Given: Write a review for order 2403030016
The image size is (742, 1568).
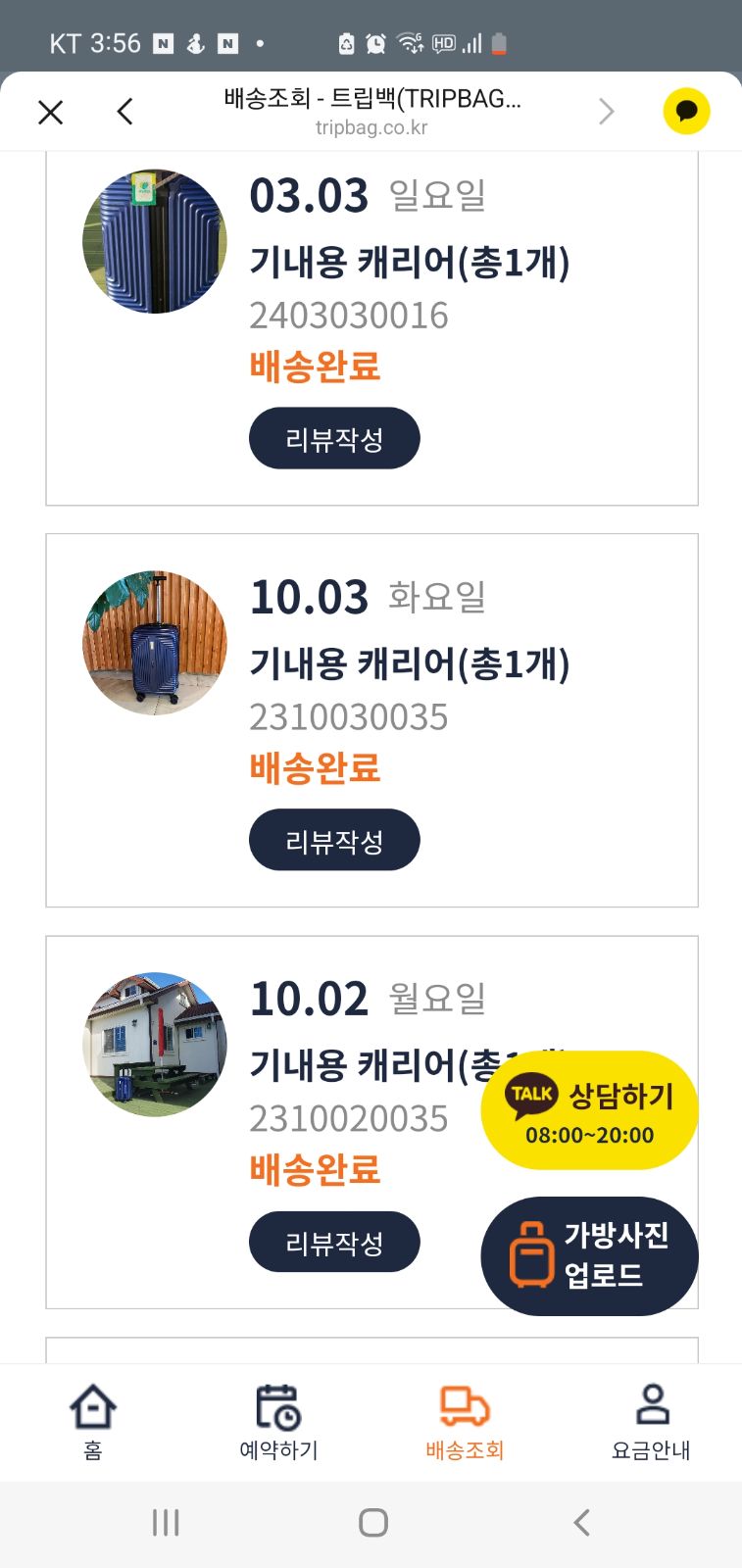Looking at the screenshot, I should [x=334, y=439].
